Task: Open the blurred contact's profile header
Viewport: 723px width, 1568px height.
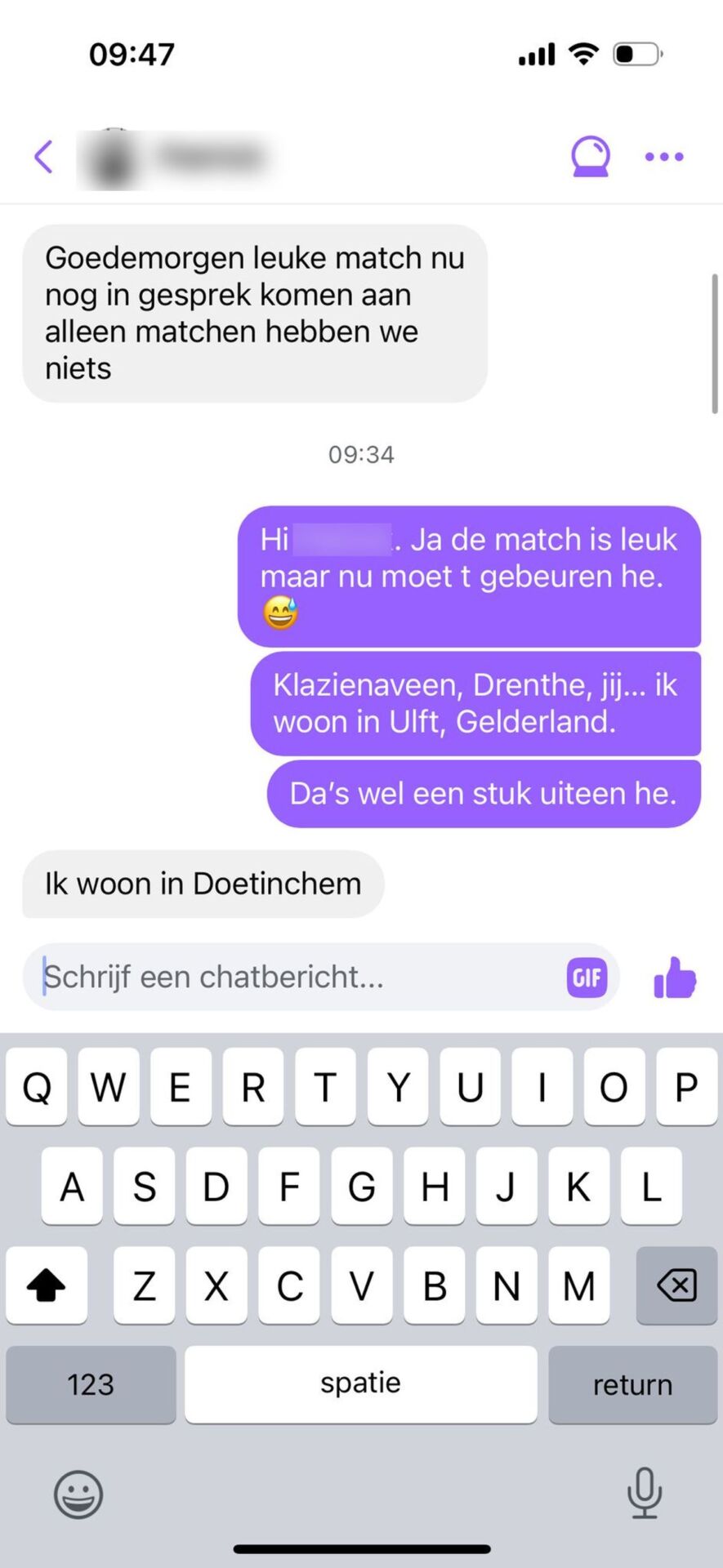Action: pos(176,158)
